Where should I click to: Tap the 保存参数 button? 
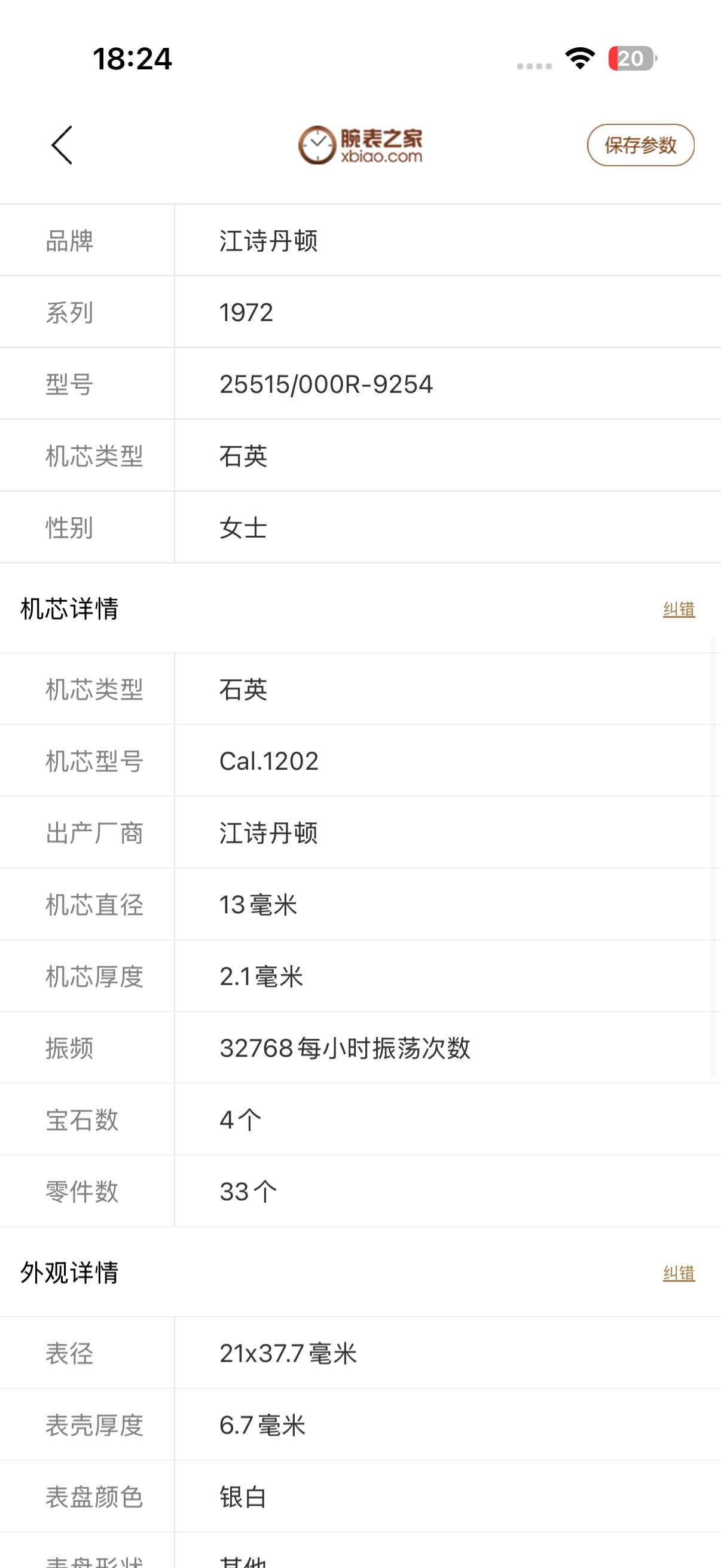tap(640, 145)
